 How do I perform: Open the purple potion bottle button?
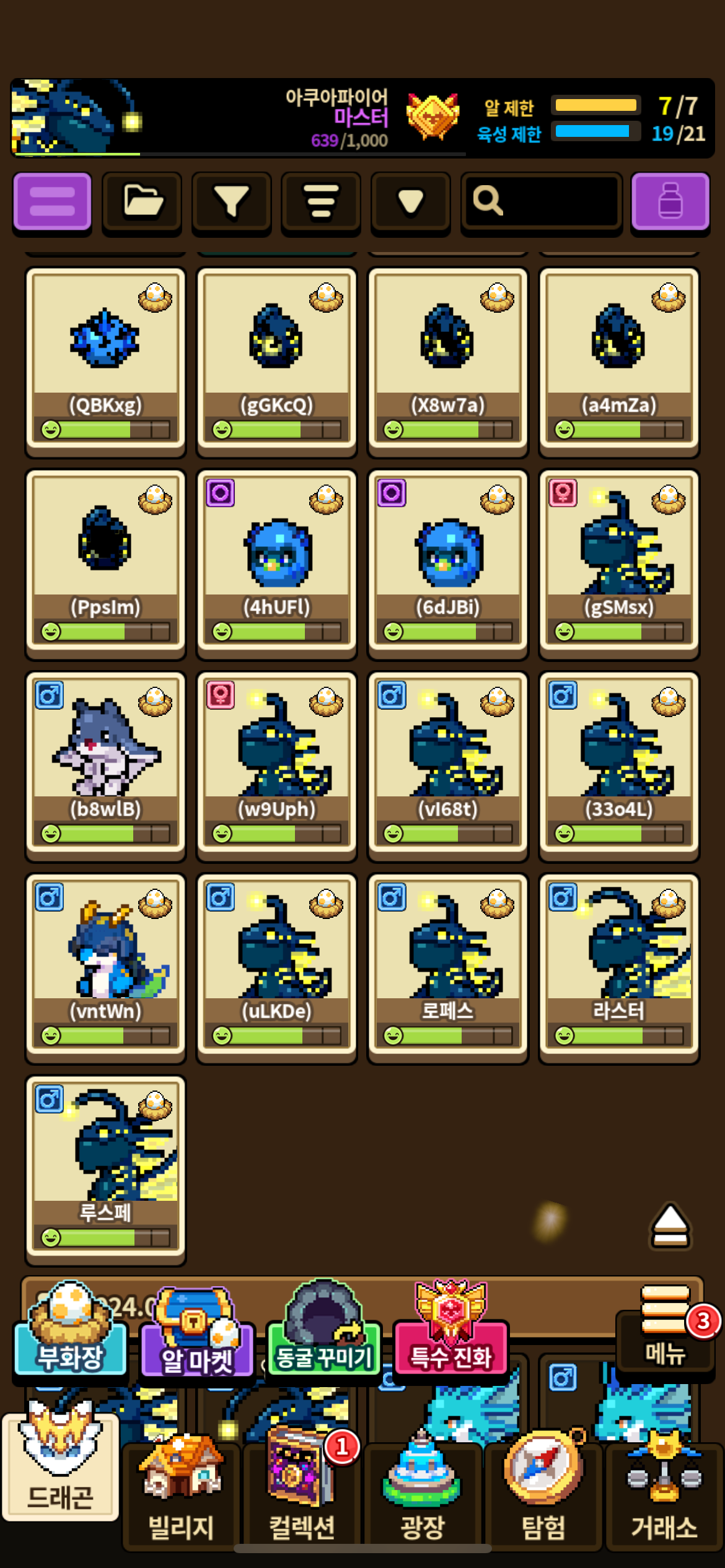tap(670, 202)
